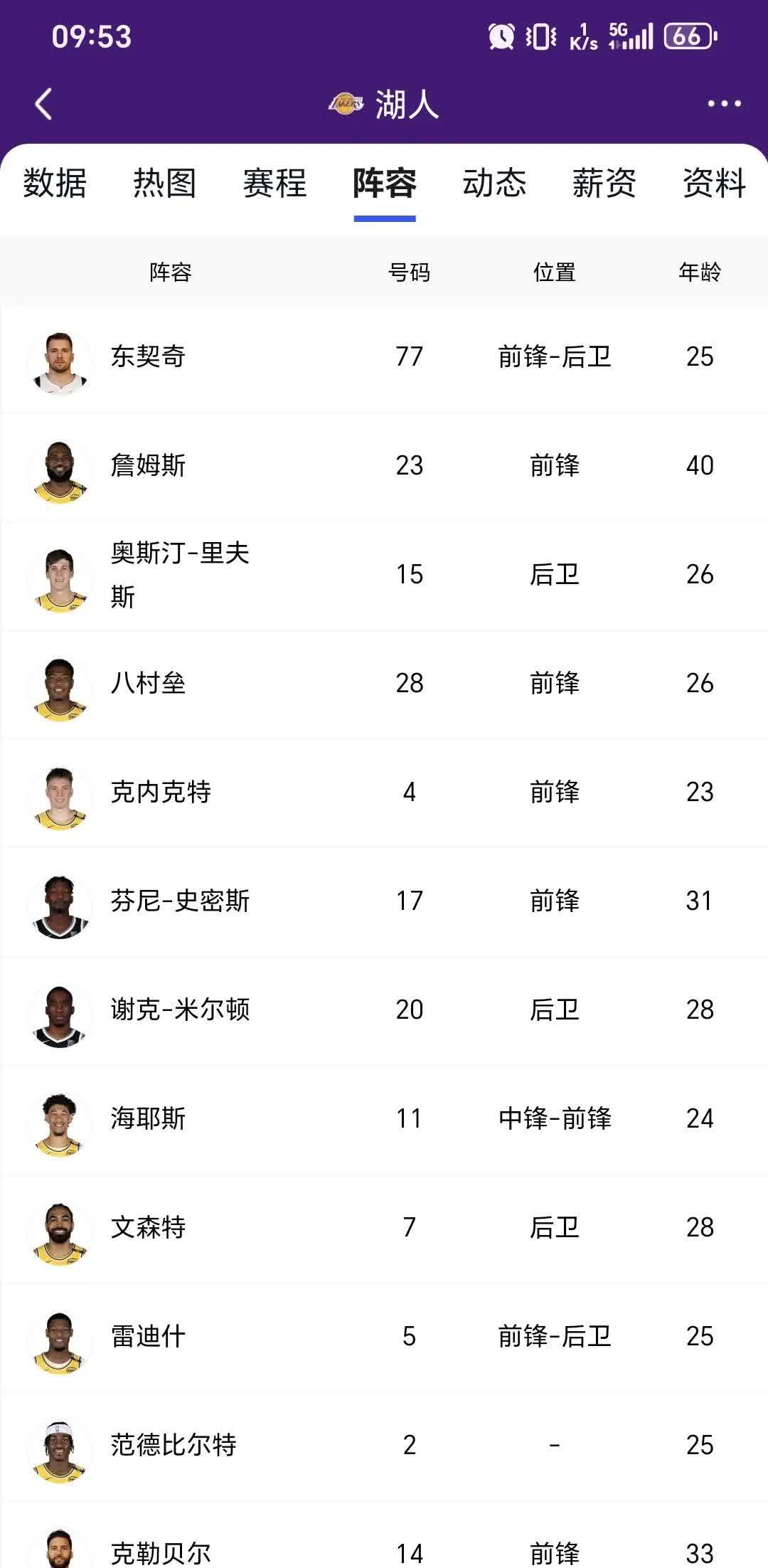Open the 赛程 tab
This screenshot has width=768, height=1568.
(x=275, y=184)
